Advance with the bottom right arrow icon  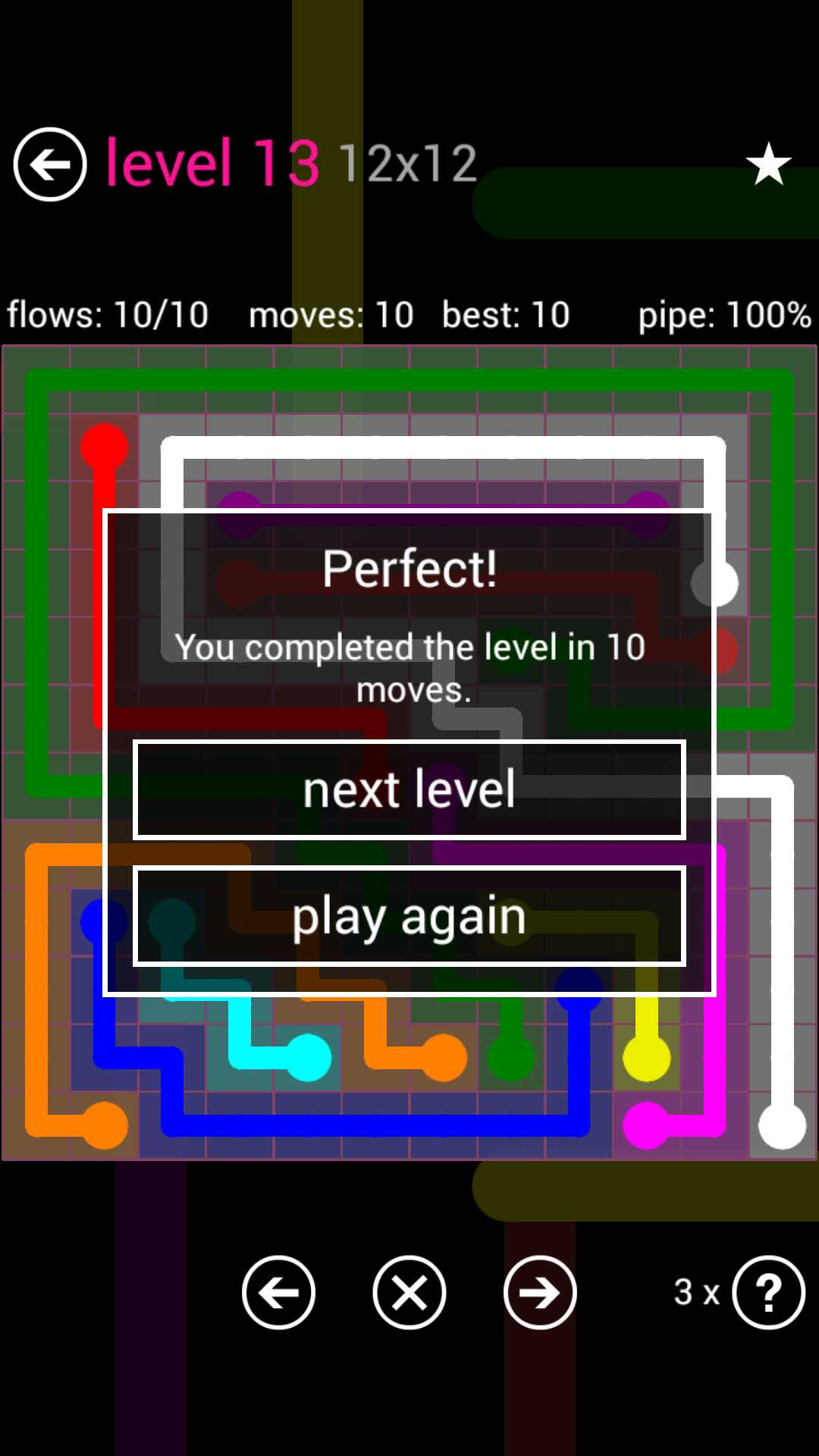[540, 1292]
